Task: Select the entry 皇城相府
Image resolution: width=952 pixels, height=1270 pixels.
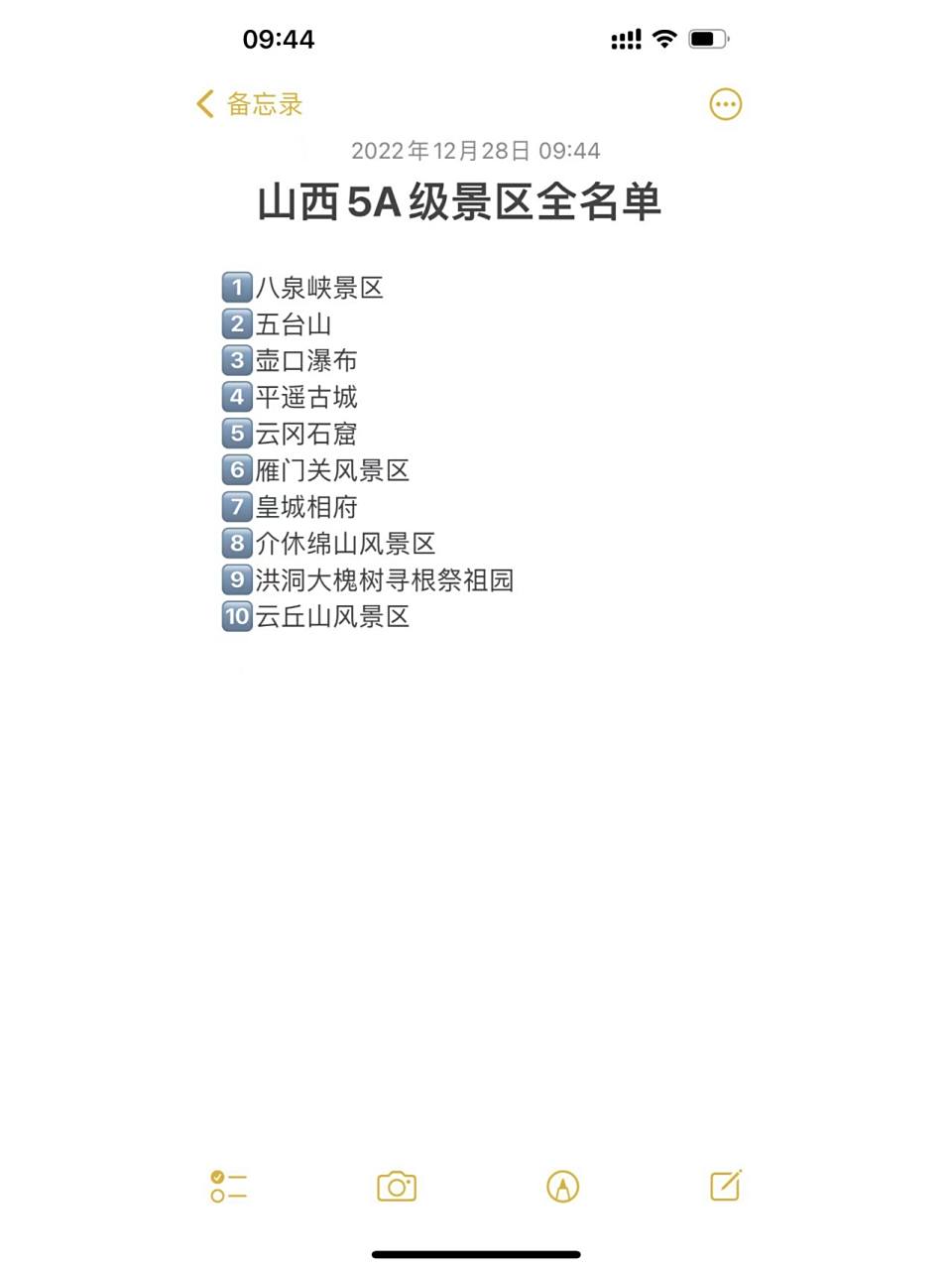Action: 308,508
